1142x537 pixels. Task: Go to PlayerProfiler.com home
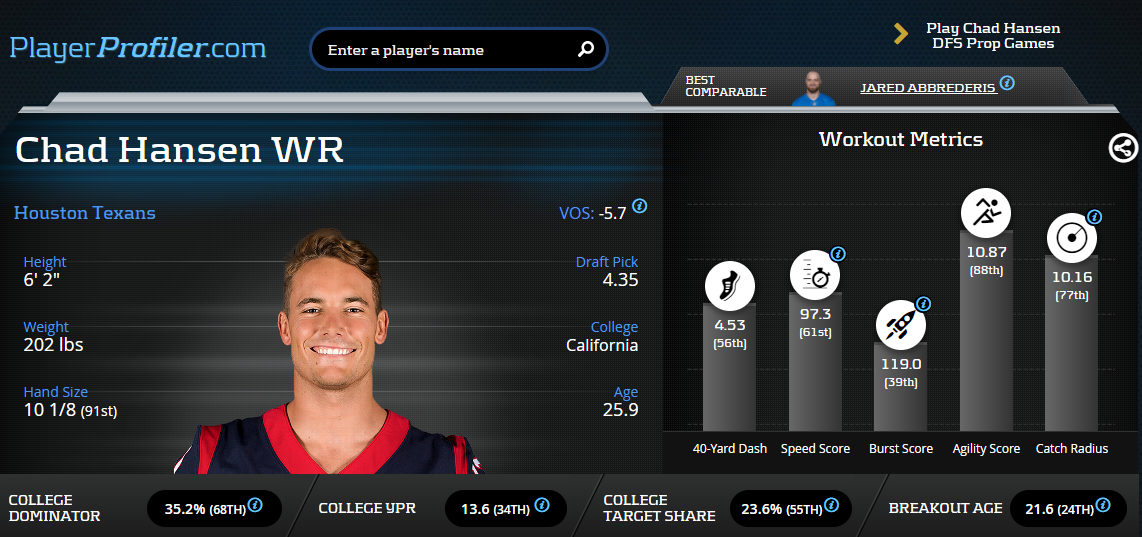[x=138, y=48]
